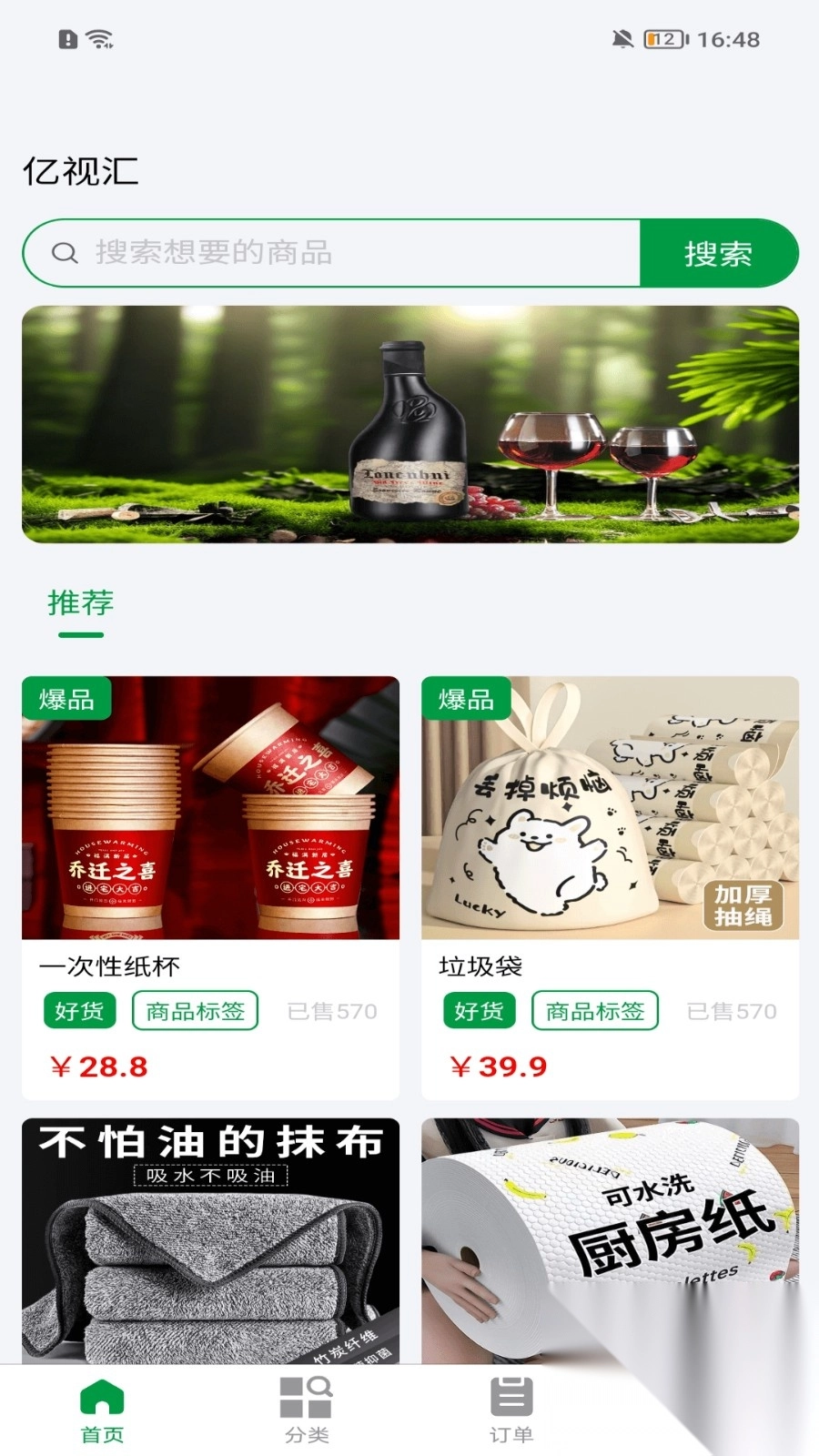Toggle the 好货 tag under 一次性纸杯

(x=79, y=1010)
